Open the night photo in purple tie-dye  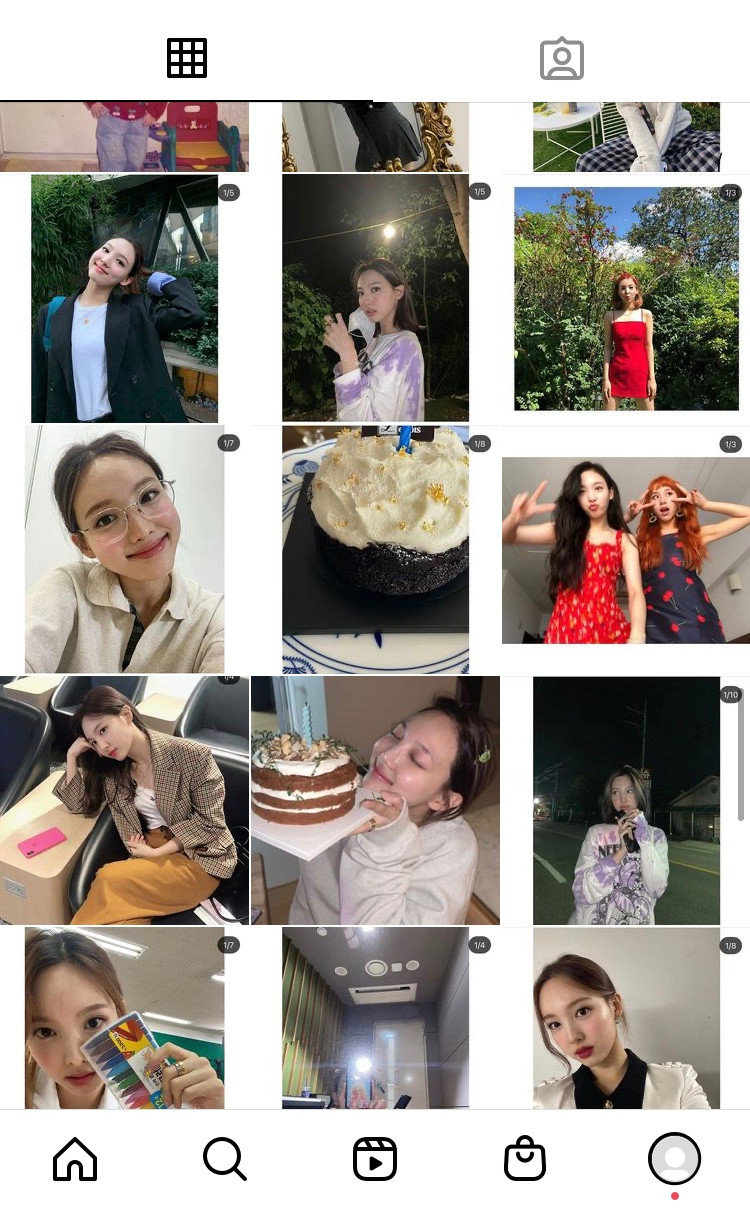tap(375, 298)
